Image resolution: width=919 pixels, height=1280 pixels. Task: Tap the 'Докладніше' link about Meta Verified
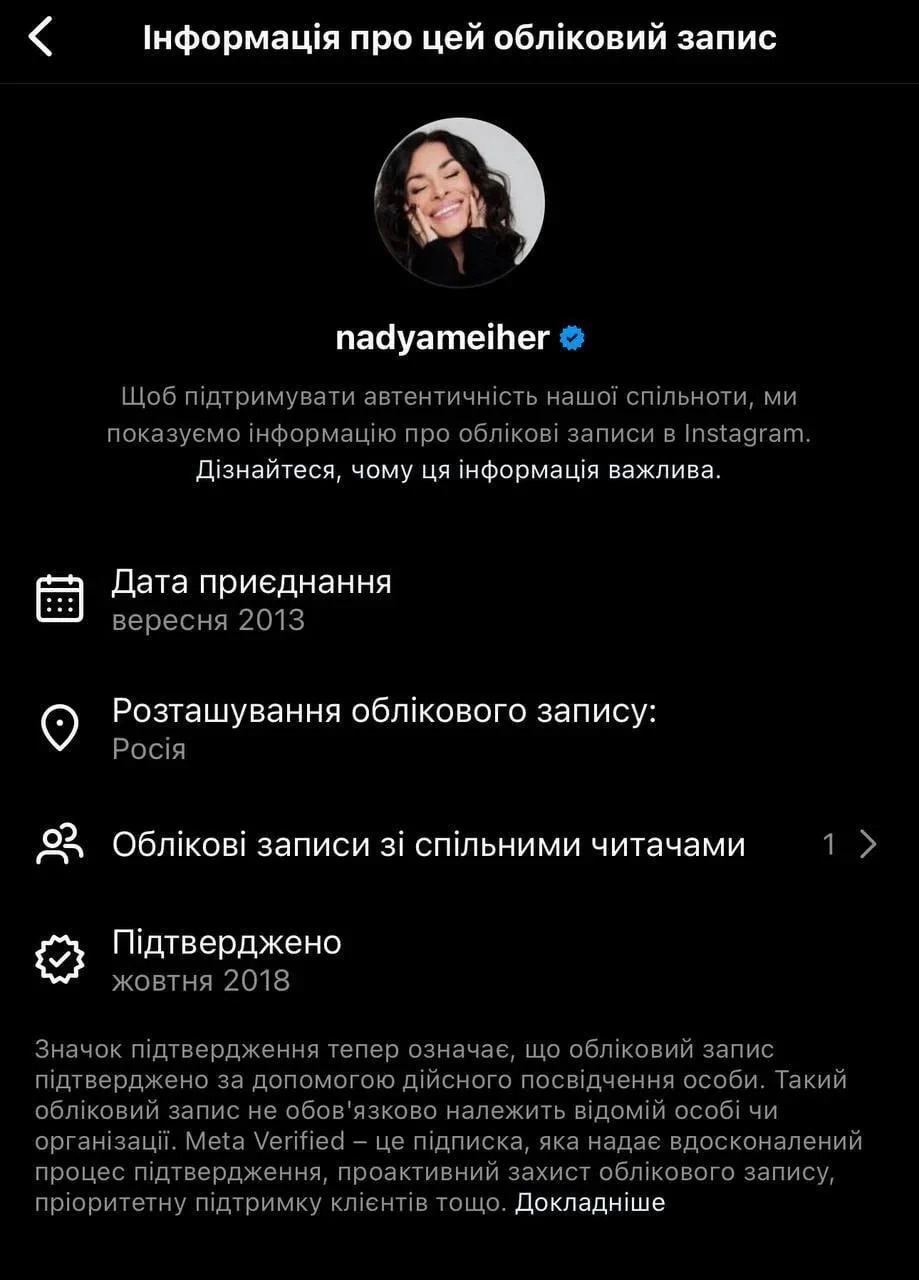click(589, 1203)
